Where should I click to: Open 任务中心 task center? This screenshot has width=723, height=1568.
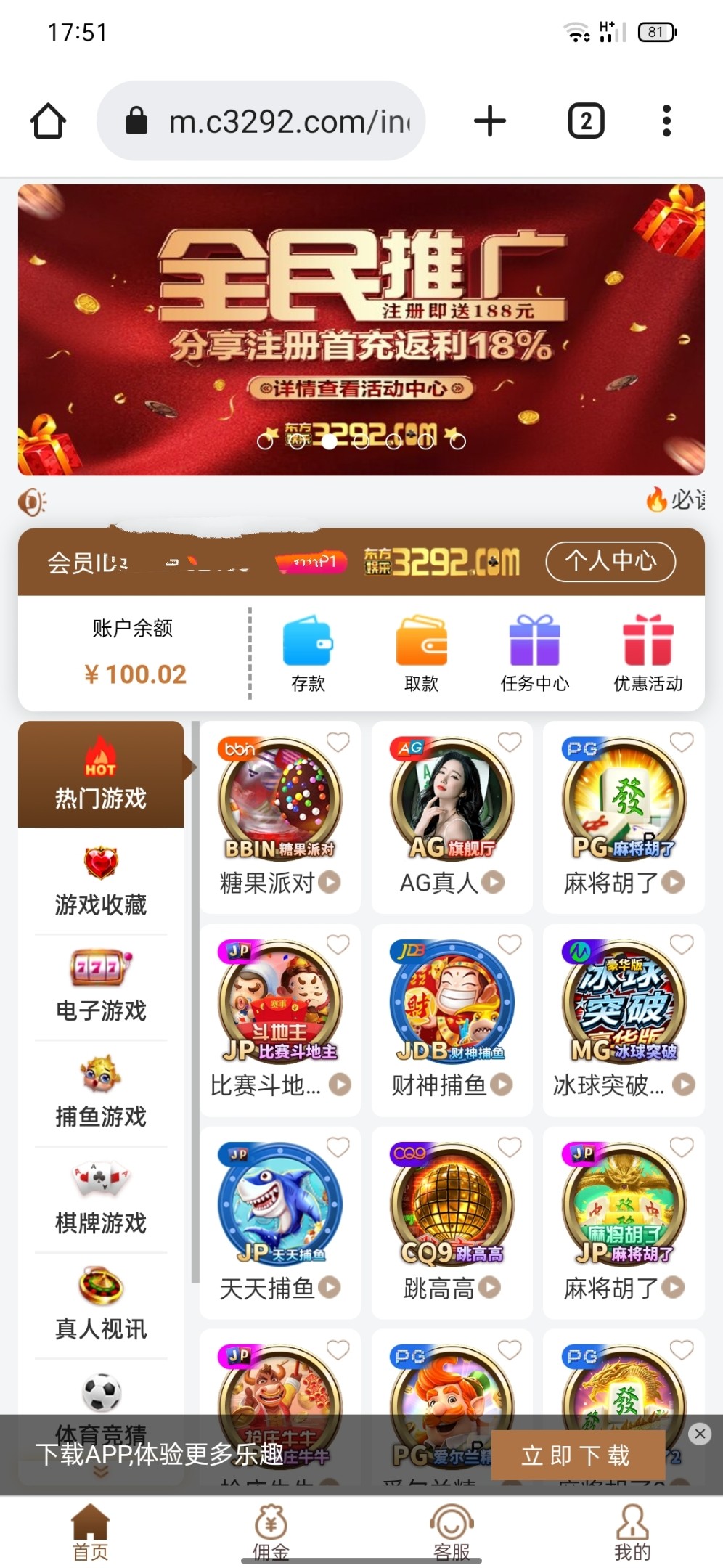point(535,652)
